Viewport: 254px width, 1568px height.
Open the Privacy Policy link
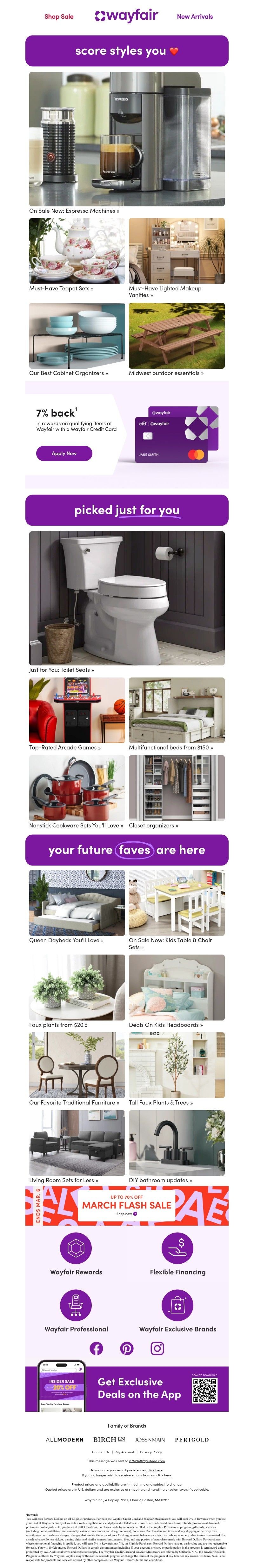pyautogui.click(x=151, y=1452)
